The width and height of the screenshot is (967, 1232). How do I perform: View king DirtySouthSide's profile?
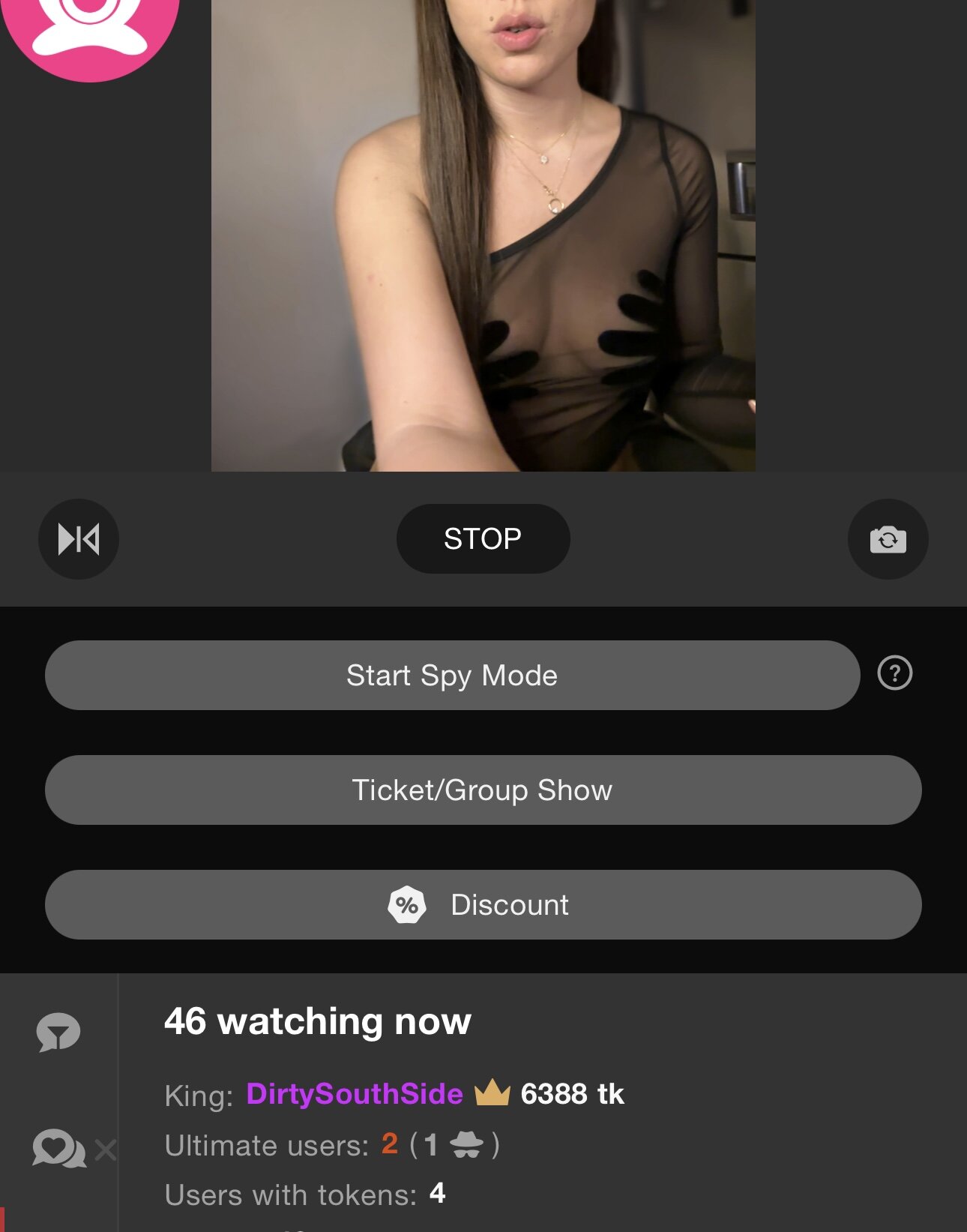(x=354, y=1094)
